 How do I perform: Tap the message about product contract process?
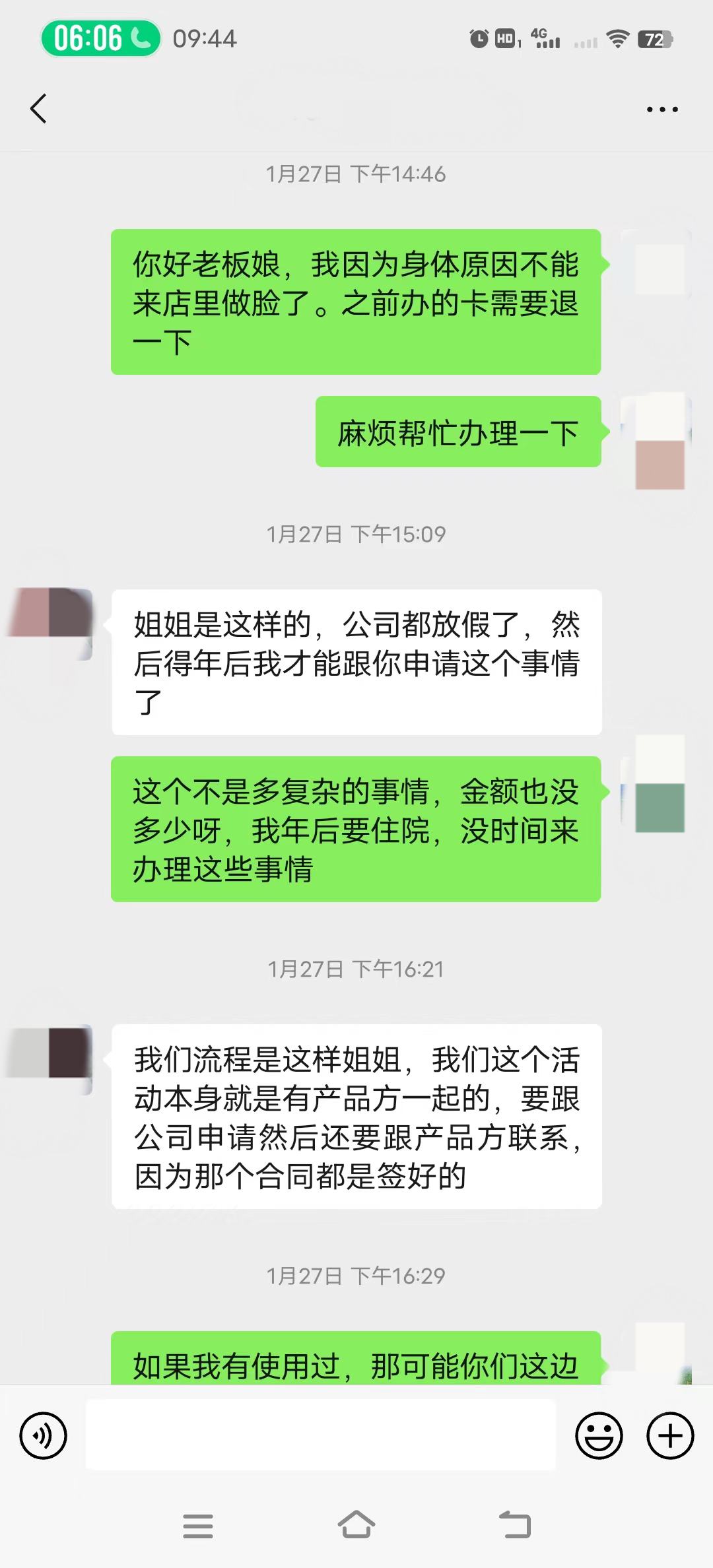coord(356,1122)
